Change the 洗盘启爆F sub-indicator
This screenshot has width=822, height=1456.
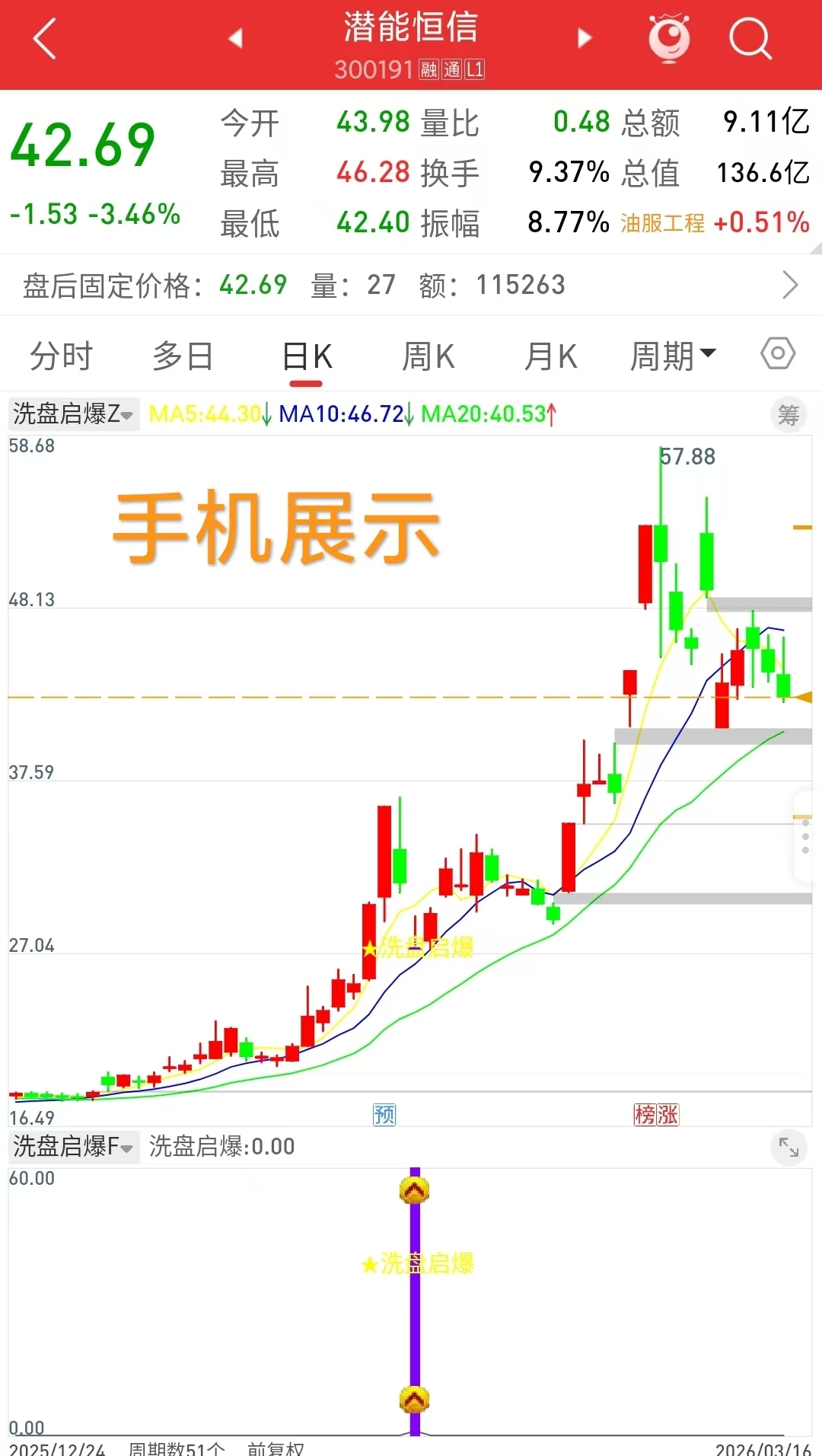73,1147
